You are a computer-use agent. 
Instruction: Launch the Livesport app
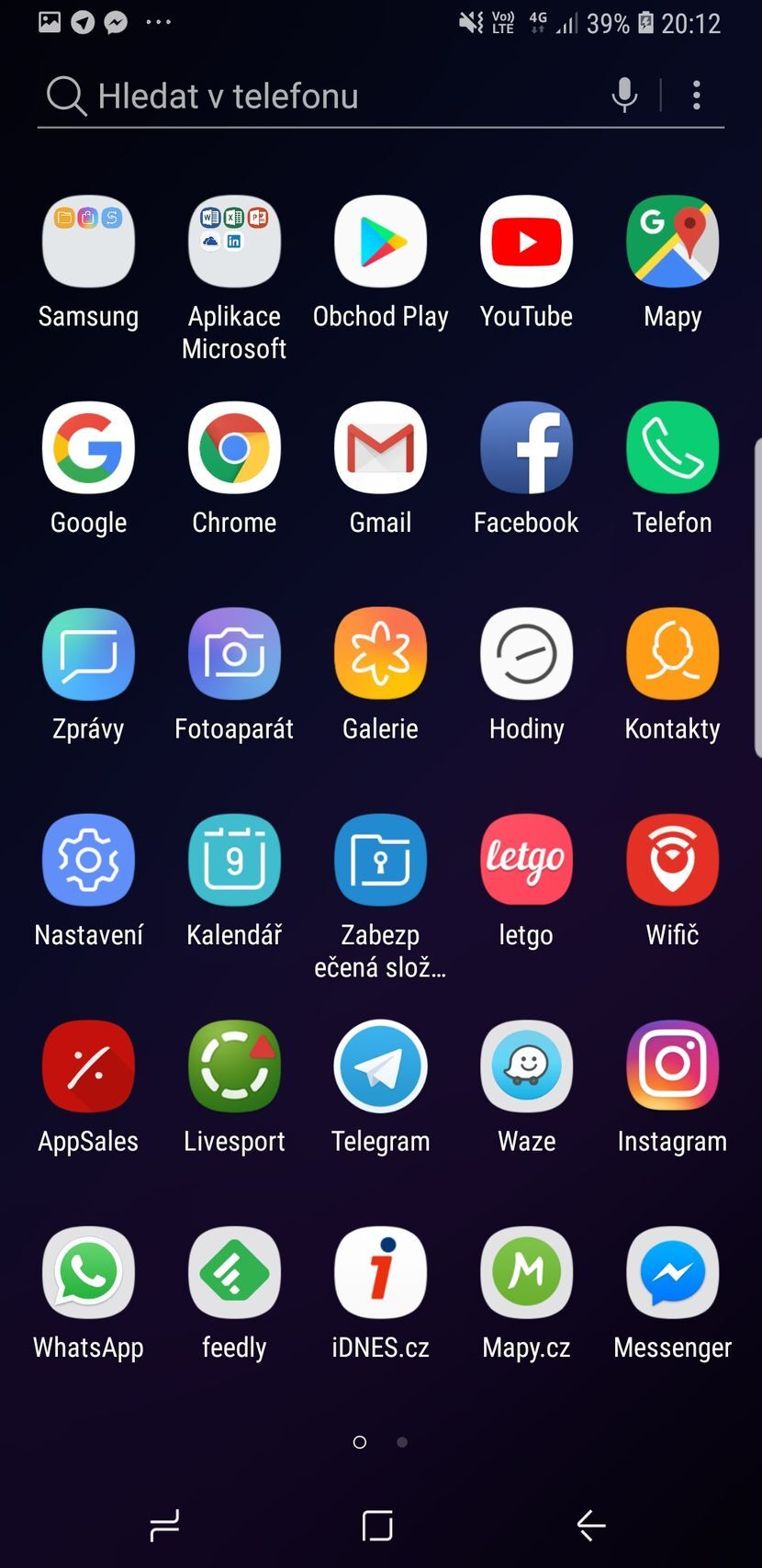pyautogui.click(x=234, y=1066)
